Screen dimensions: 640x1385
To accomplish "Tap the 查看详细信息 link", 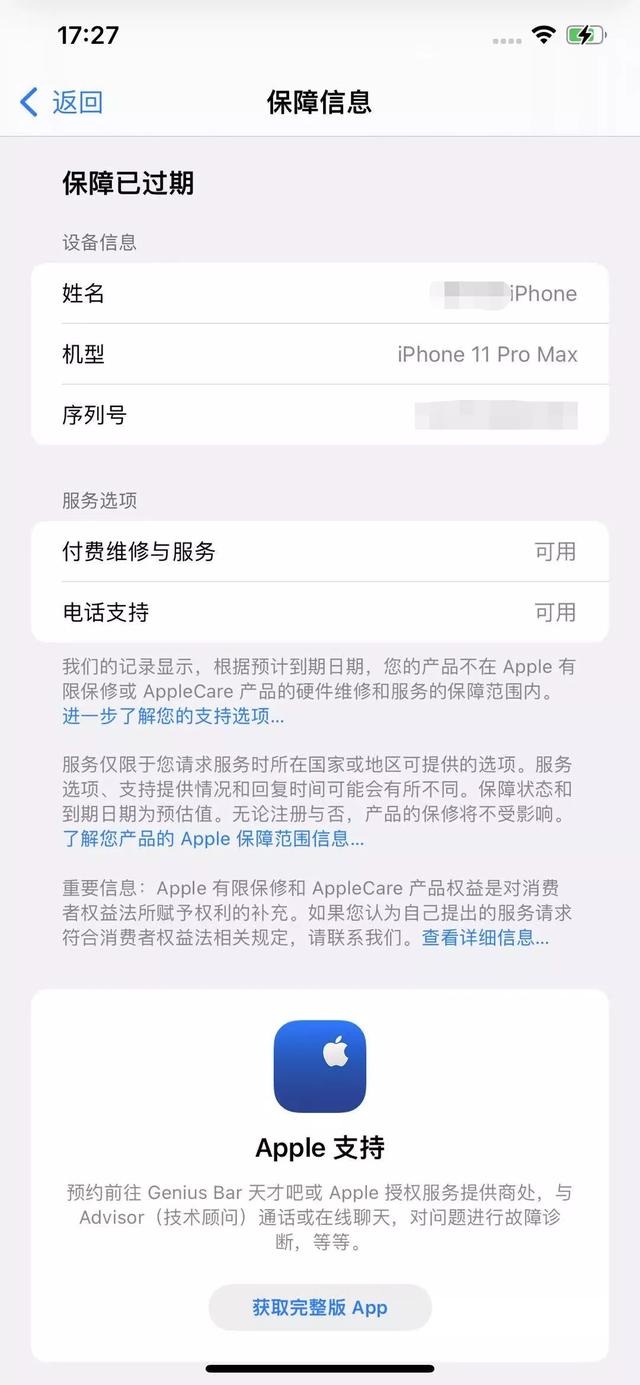I will (485, 938).
